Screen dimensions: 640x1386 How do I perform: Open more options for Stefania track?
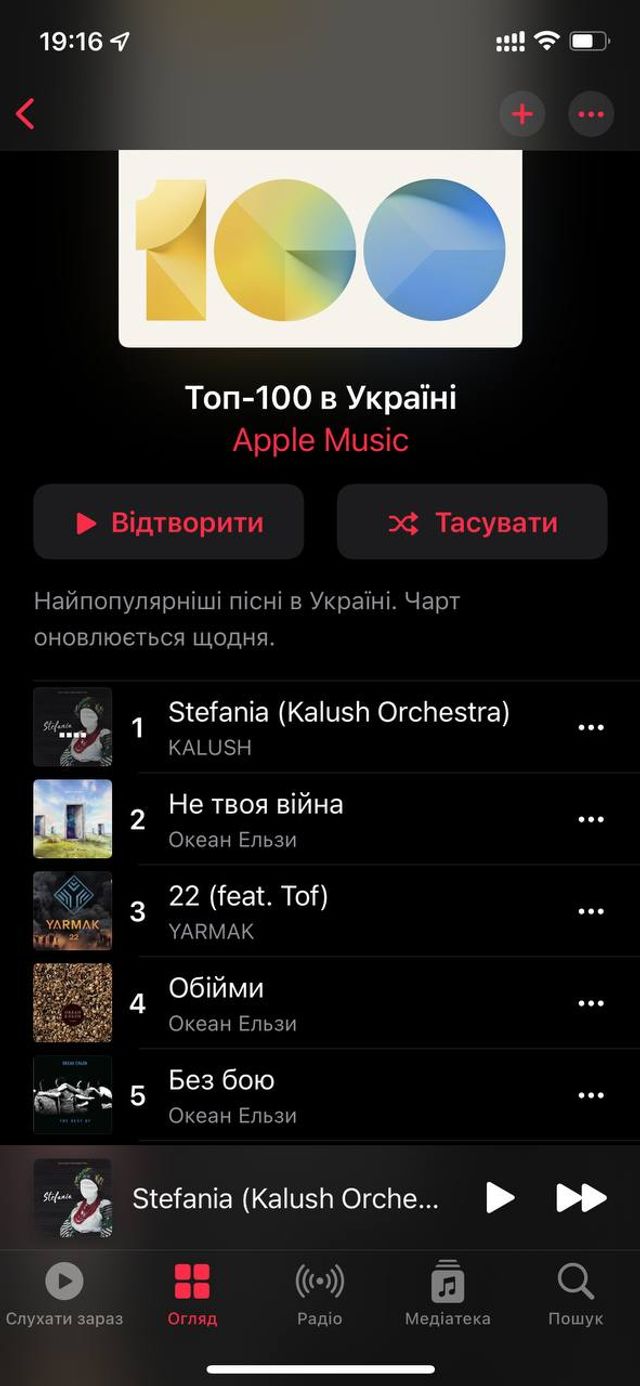(x=591, y=727)
